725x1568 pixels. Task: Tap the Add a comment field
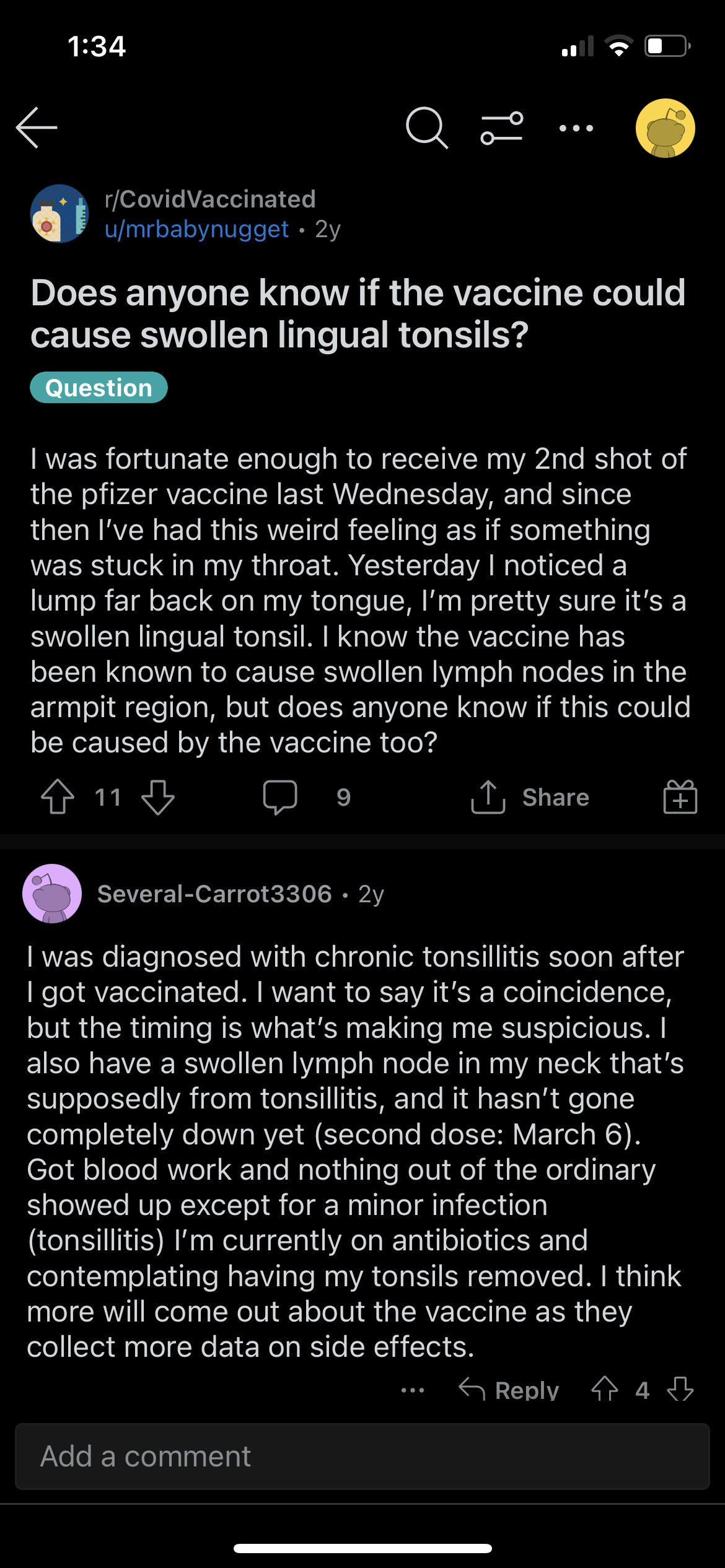362,1457
